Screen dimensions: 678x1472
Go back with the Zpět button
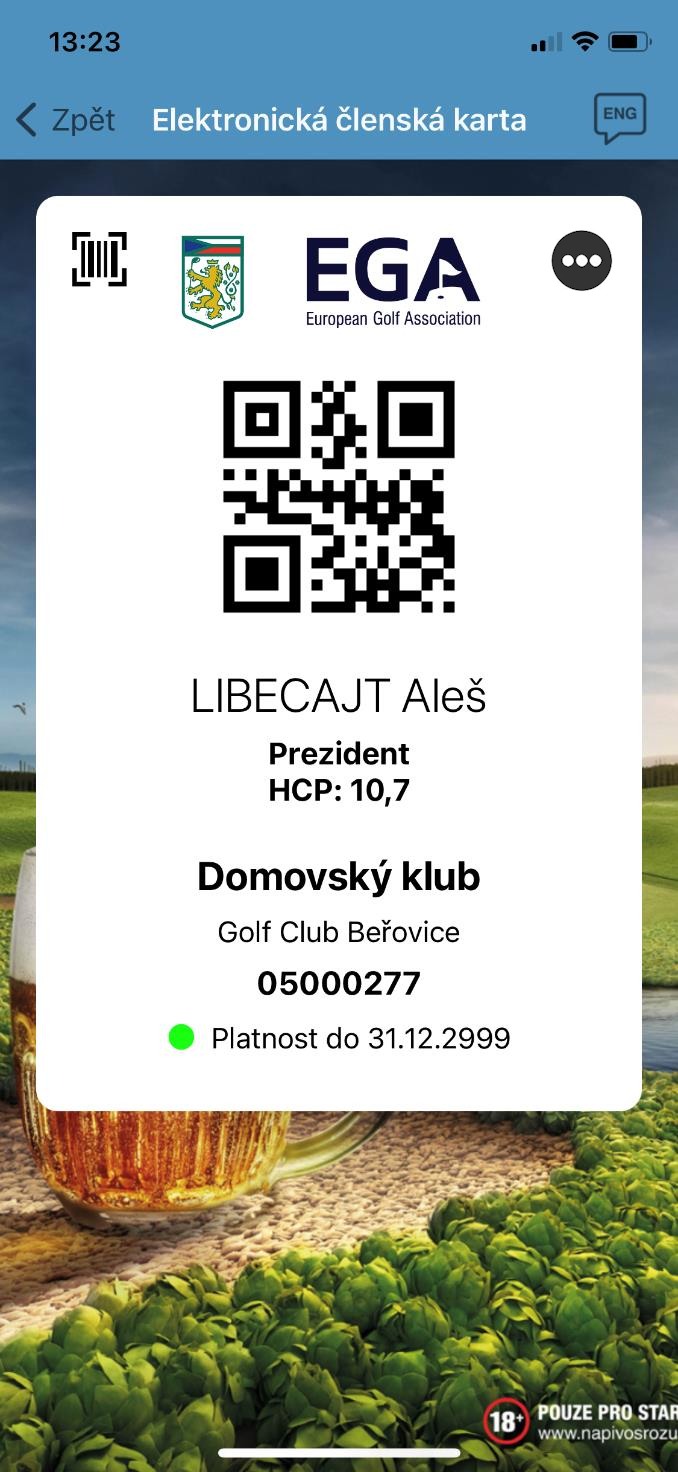click(66, 121)
